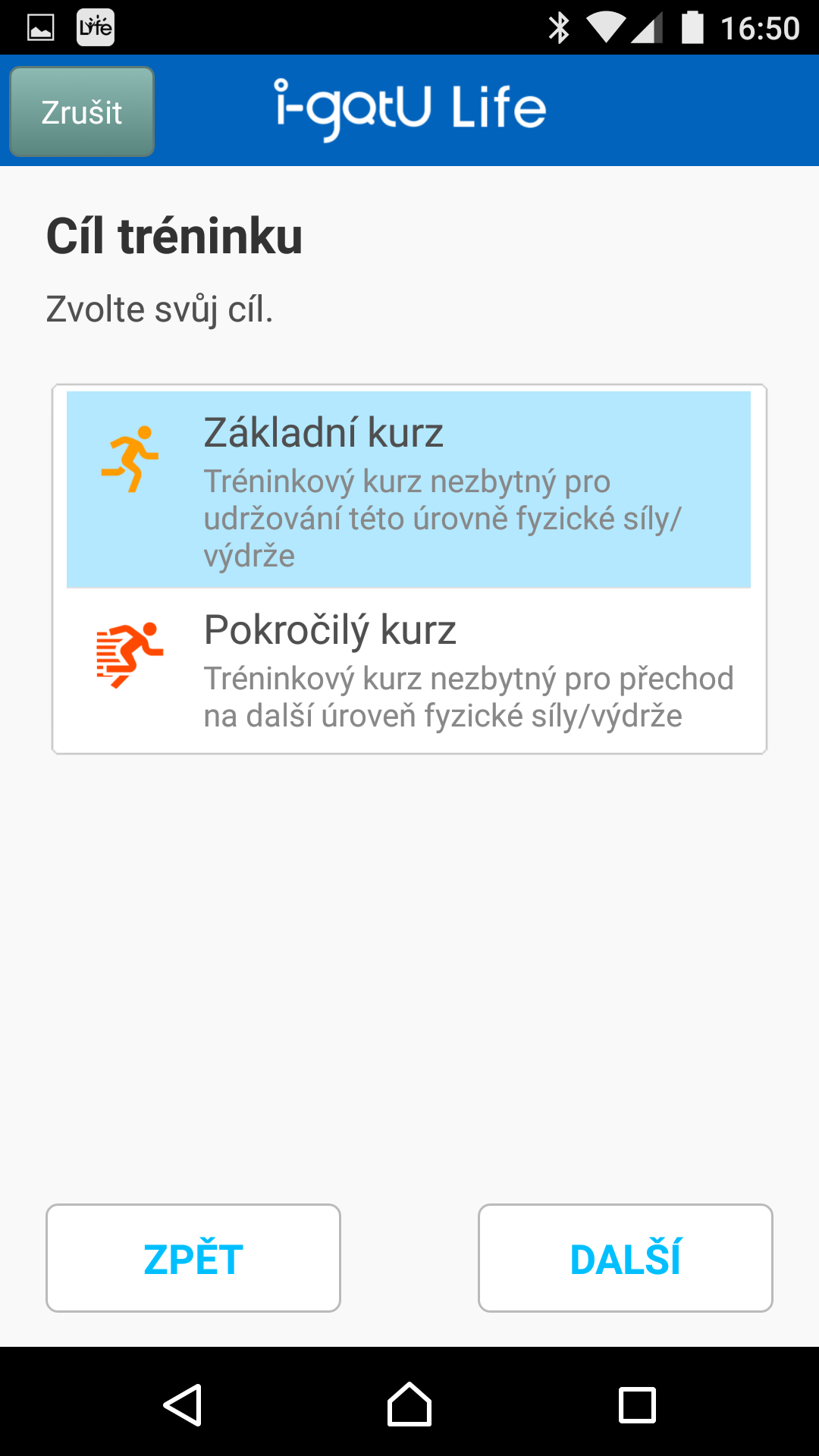The image size is (819, 1456).
Task: Open the recent apps overview
Action: [x=637, y=1405]
